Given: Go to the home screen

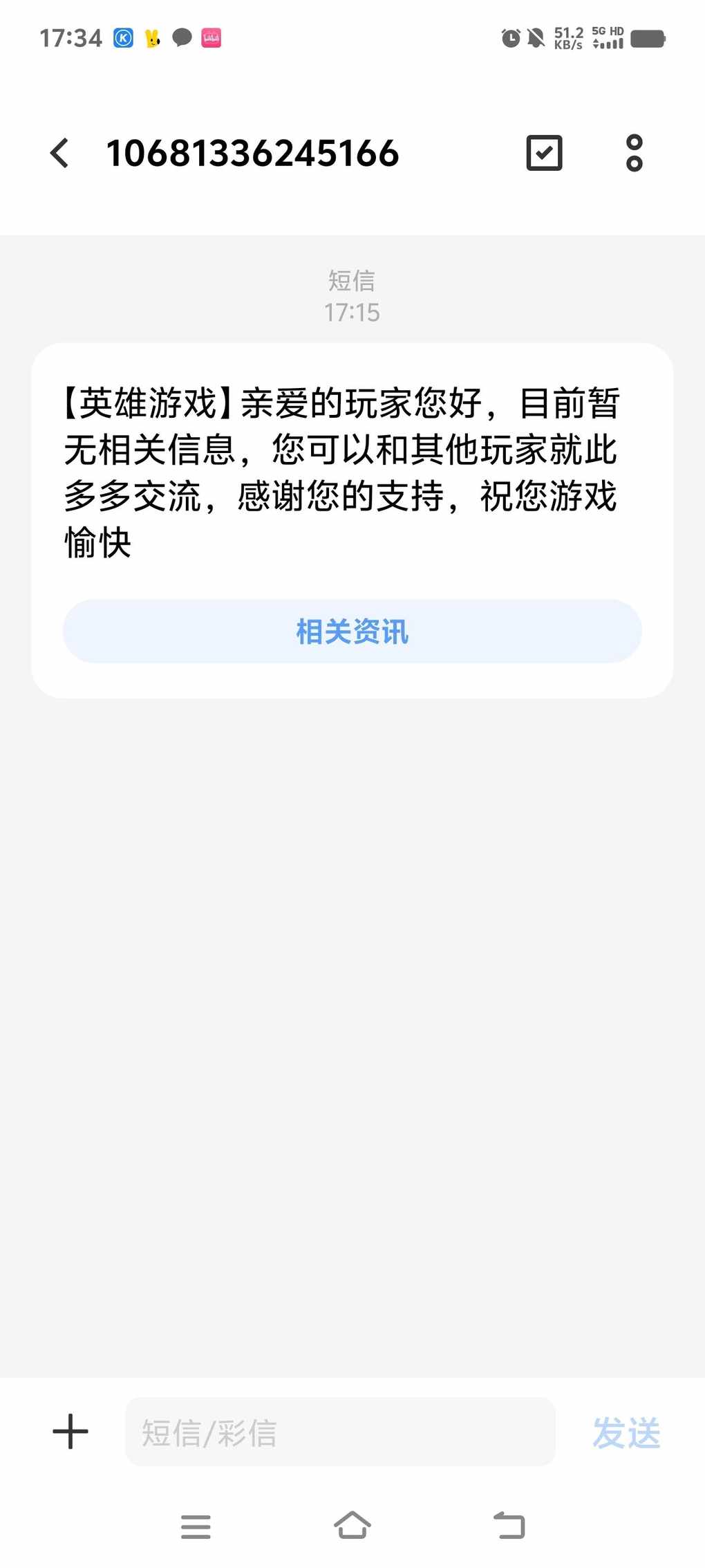Looking at the screenshot, I should point(352,1525).
